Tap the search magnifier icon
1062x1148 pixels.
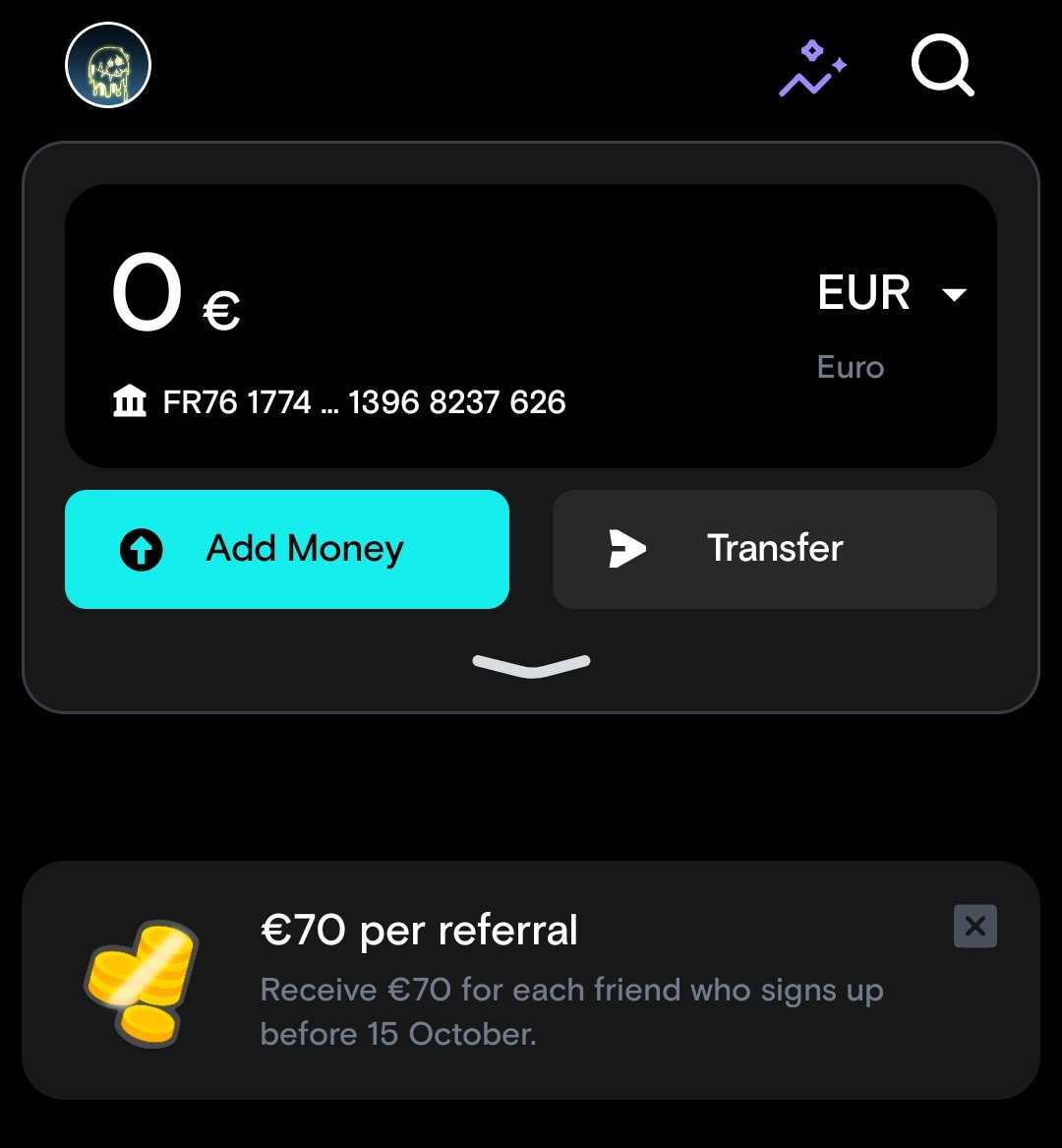(x=942, y=67)
